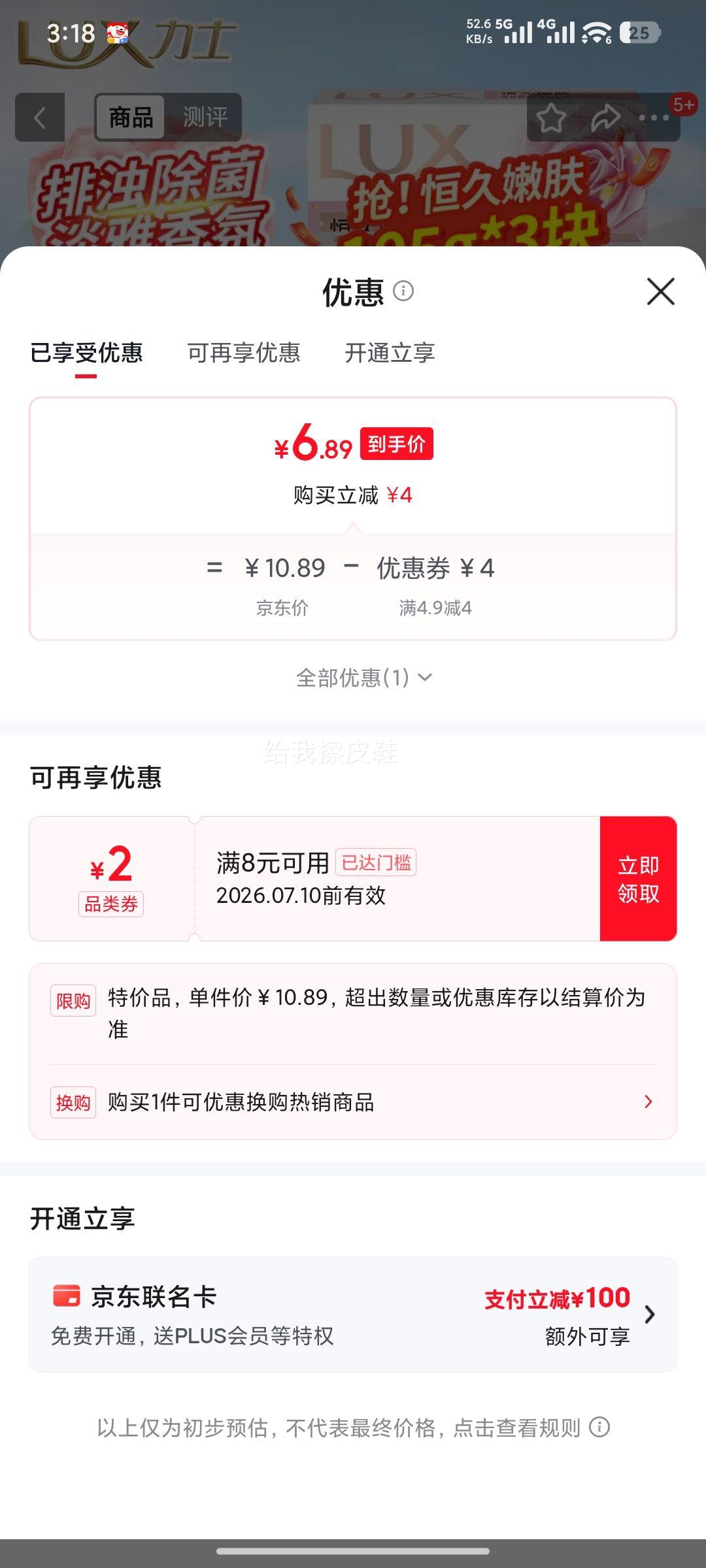Screen dimensions: 706x1568
Task: Claim the ¥2 coupon with 立即领取
Action: coord(638,879)
